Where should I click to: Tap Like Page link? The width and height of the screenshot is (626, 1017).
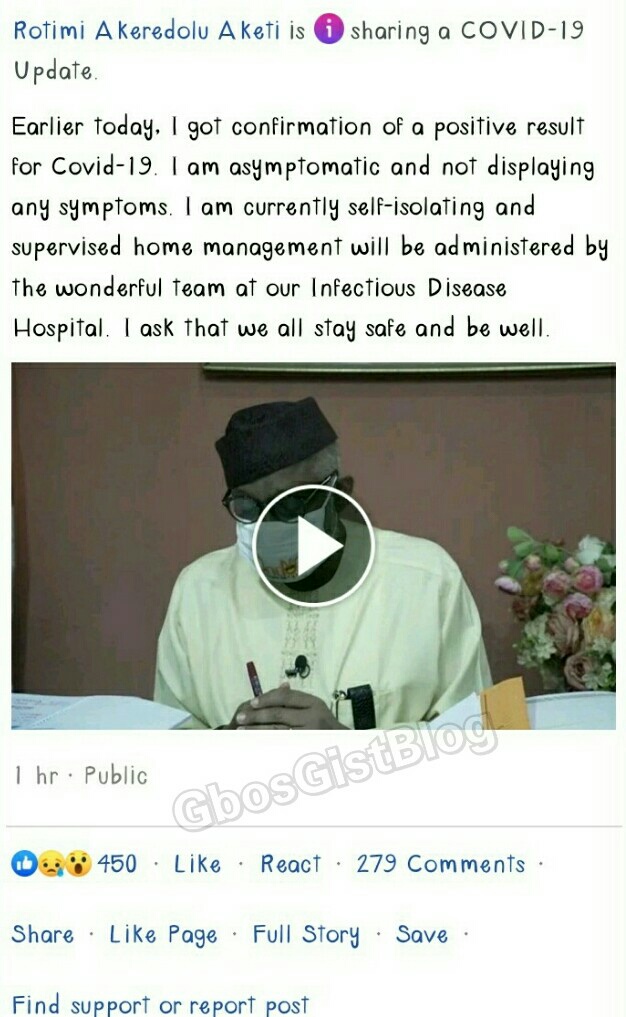pyautogui.click(x=163, y=934)
